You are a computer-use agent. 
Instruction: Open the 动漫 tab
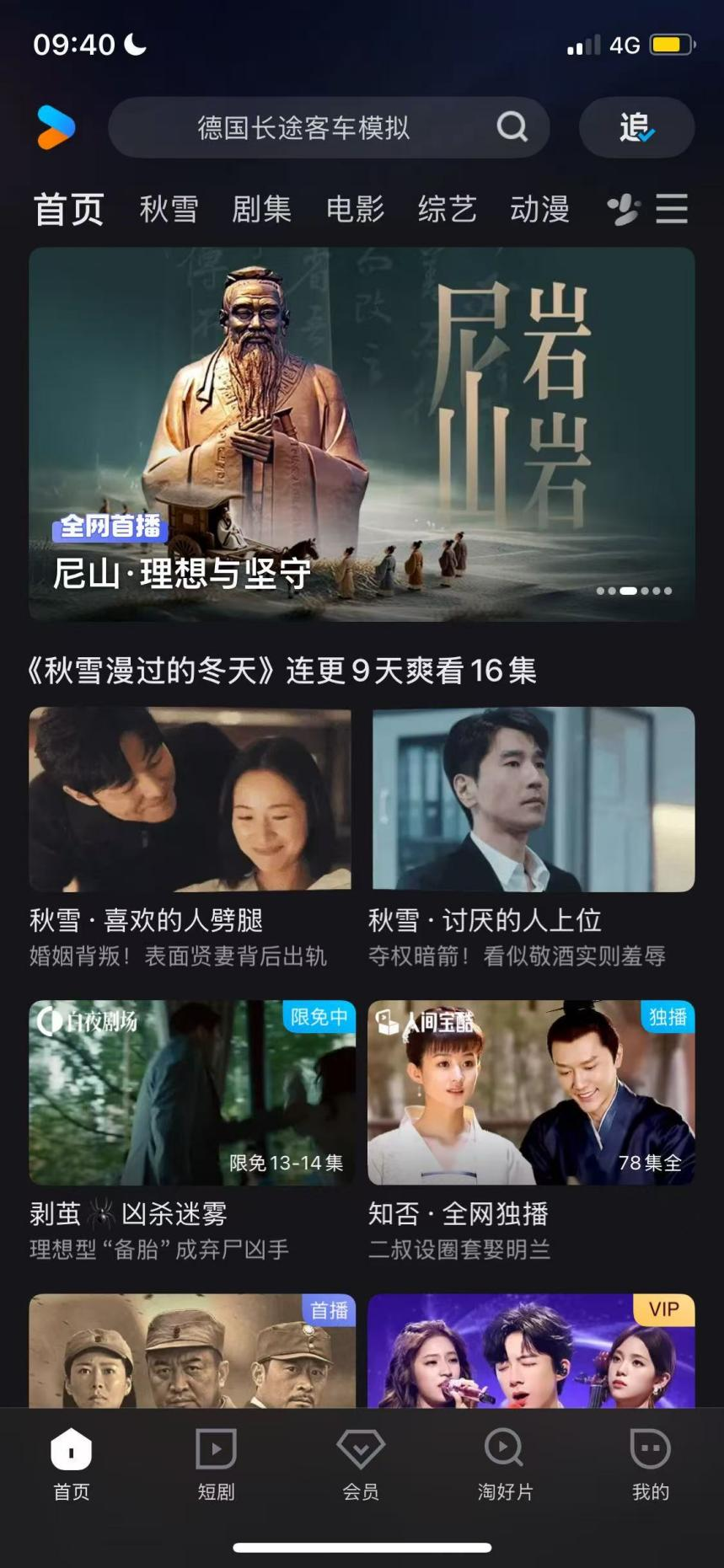pos(540,209)
